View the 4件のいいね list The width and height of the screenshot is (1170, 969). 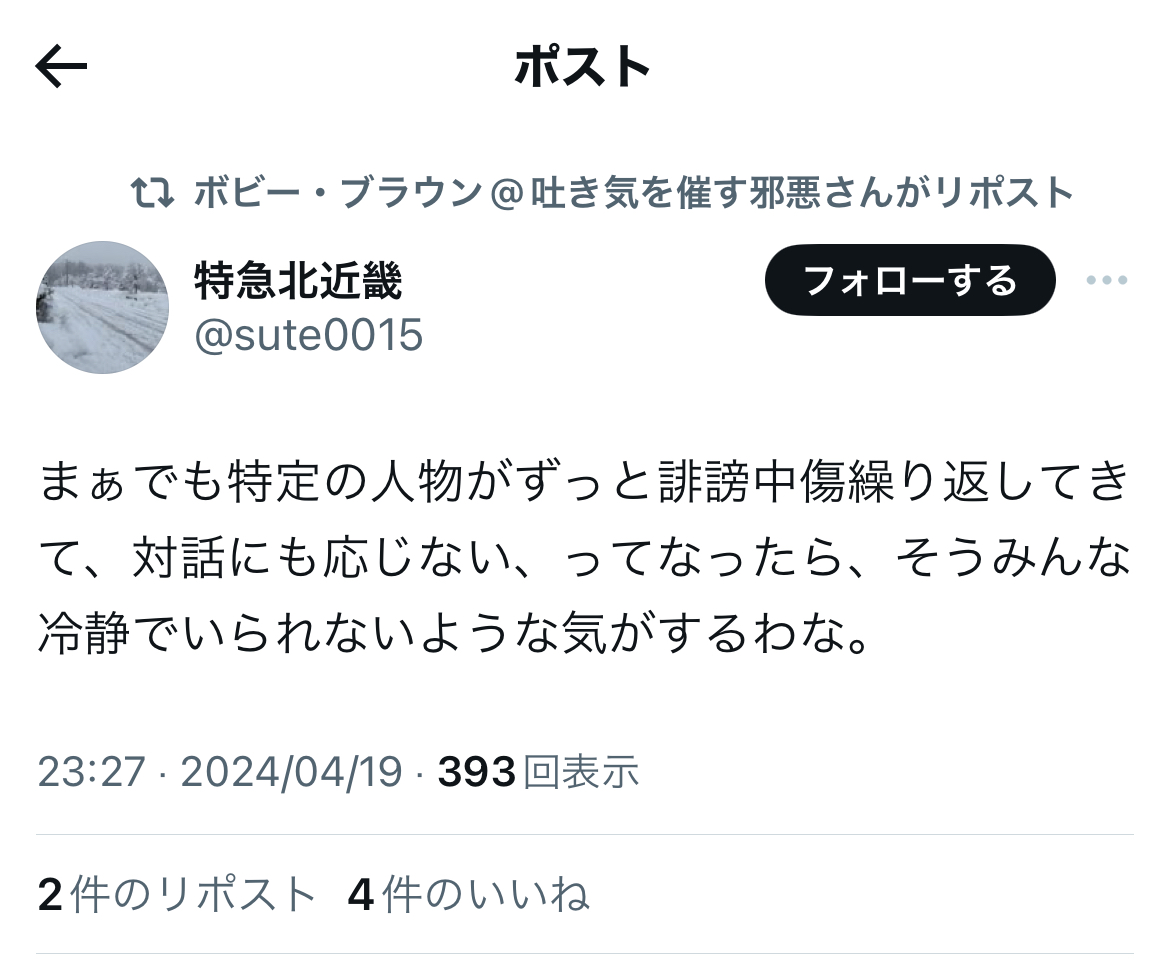pos(469,894)
